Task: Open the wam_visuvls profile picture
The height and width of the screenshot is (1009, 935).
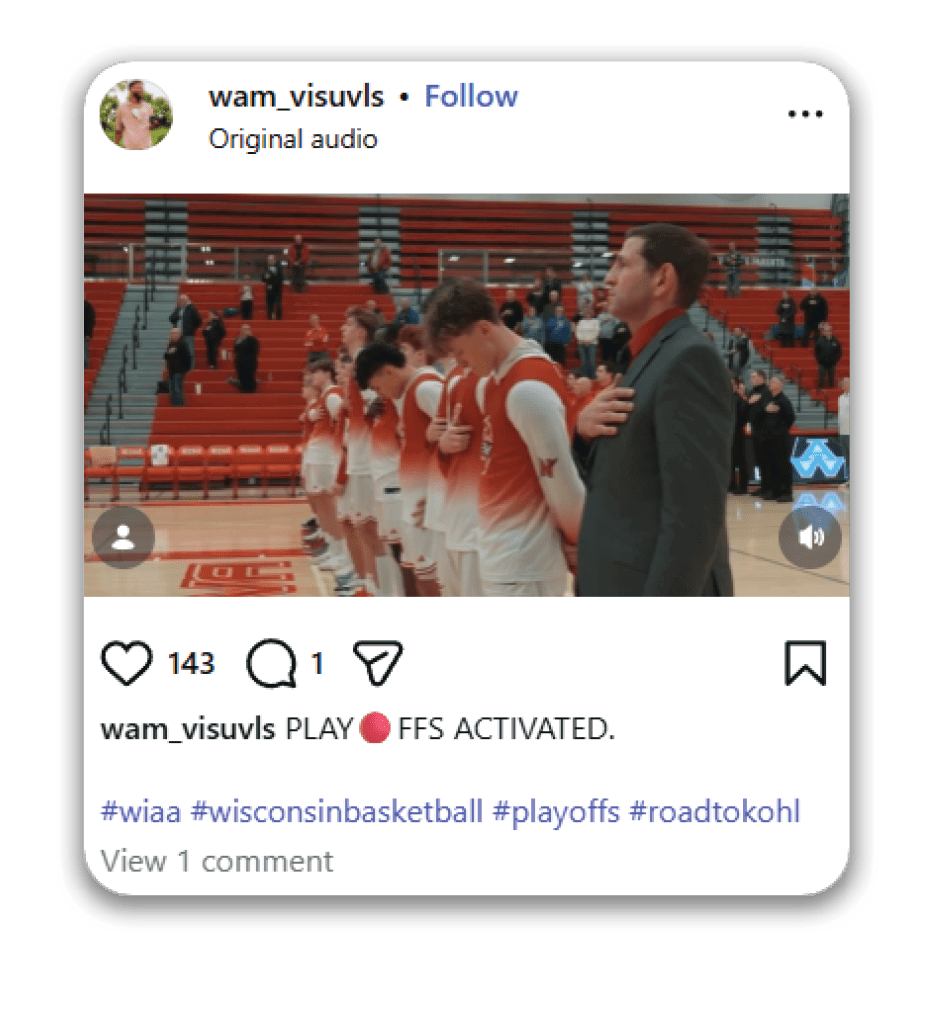Action: pyautogui.click(x=136, y=115)
